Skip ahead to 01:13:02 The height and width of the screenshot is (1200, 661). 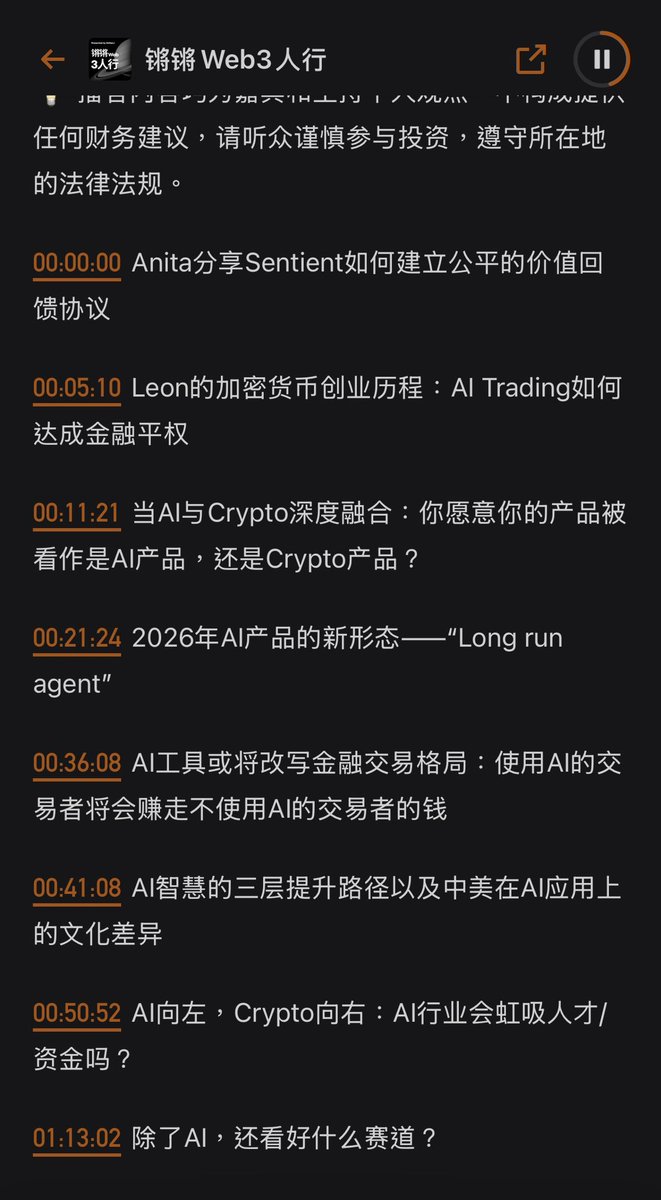tap(77, 1139)
